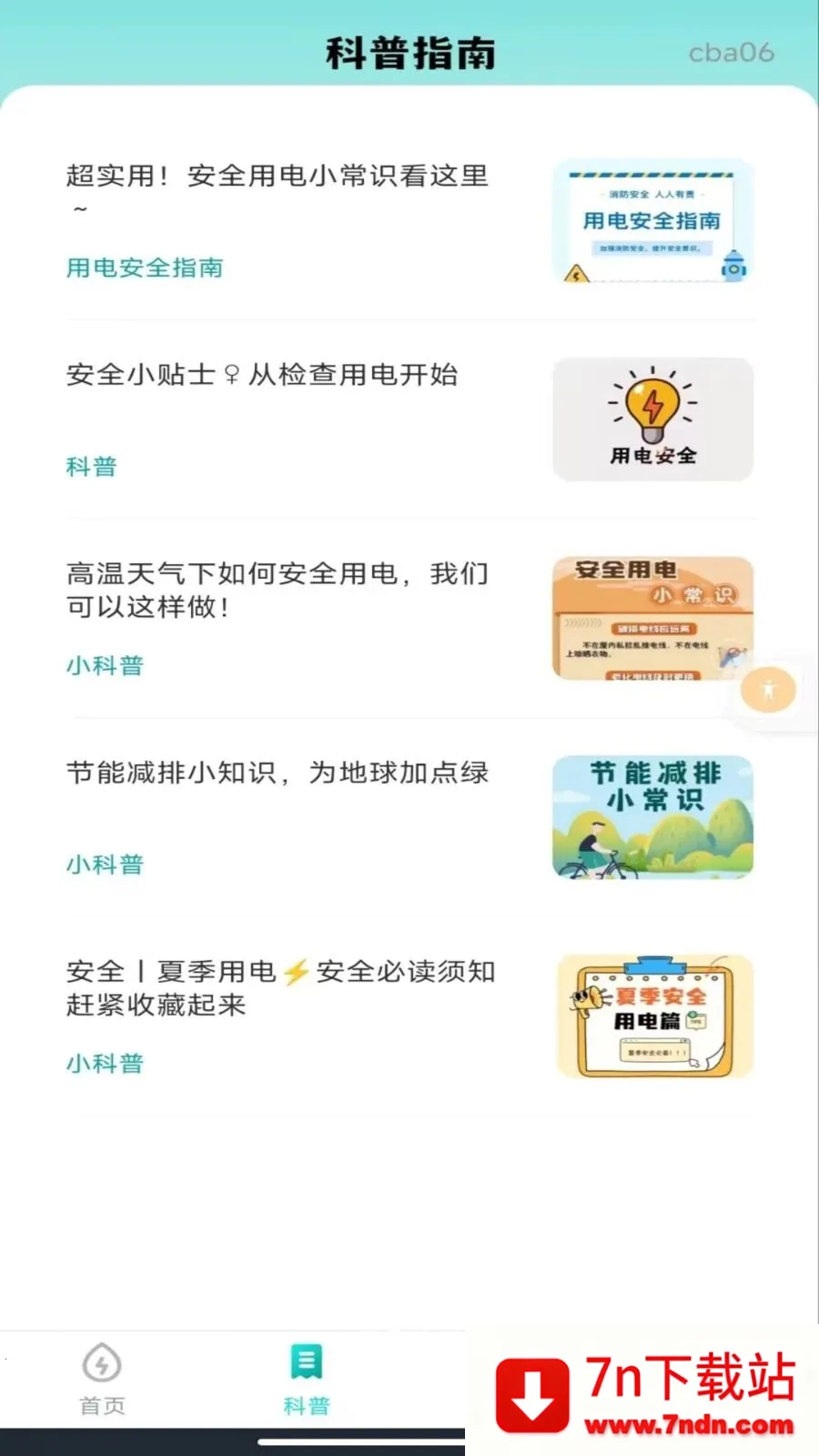Switch to the 首页 tab

[102, 1380]
